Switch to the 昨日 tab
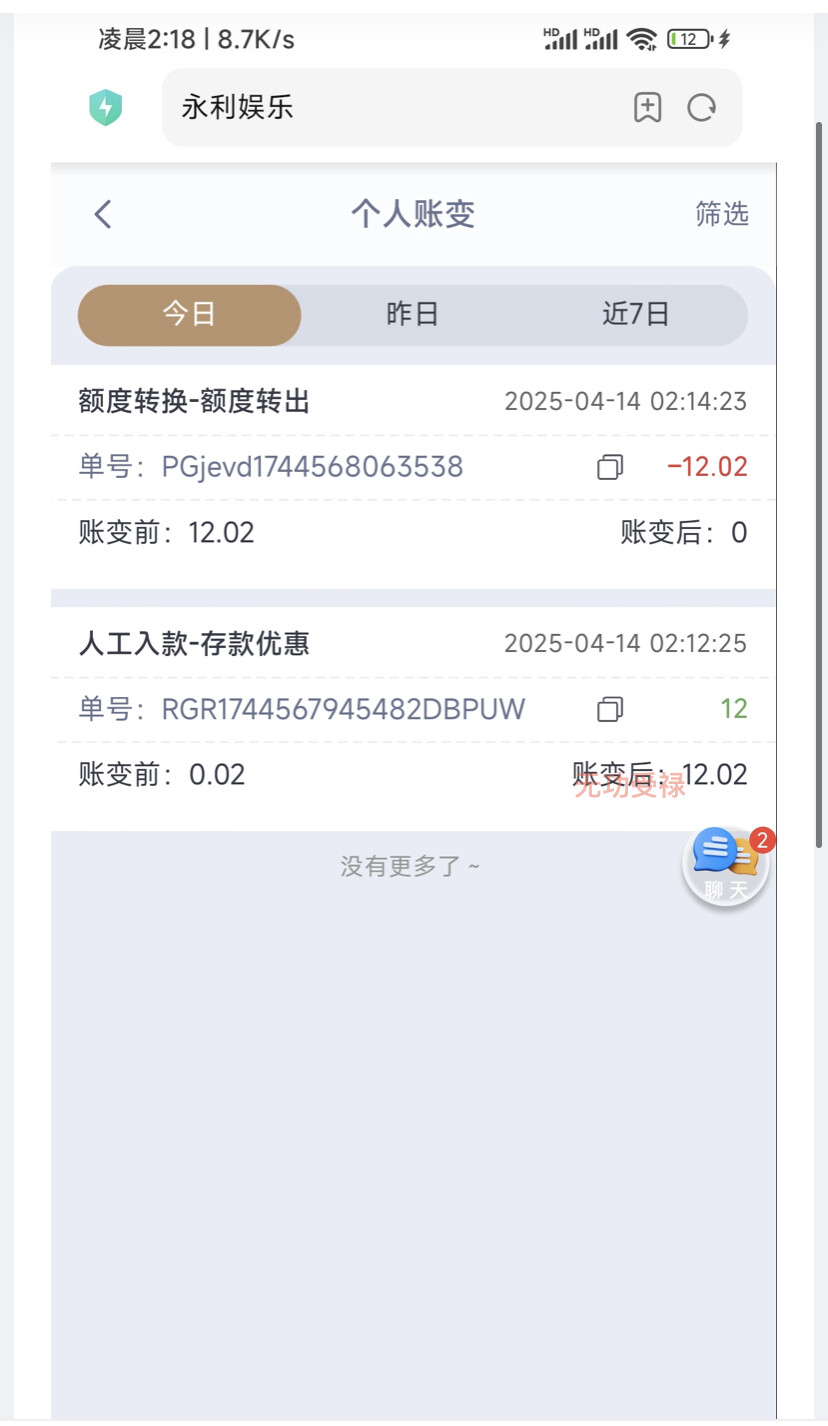 tap(413, 315)
